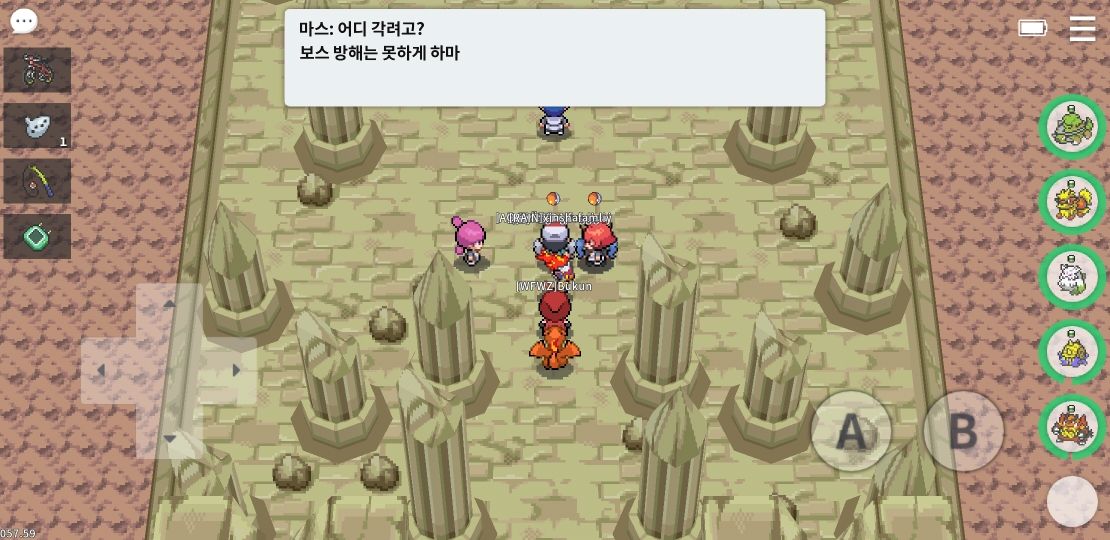
Task: Use the green device hotkey item
Action: (37, 237)
